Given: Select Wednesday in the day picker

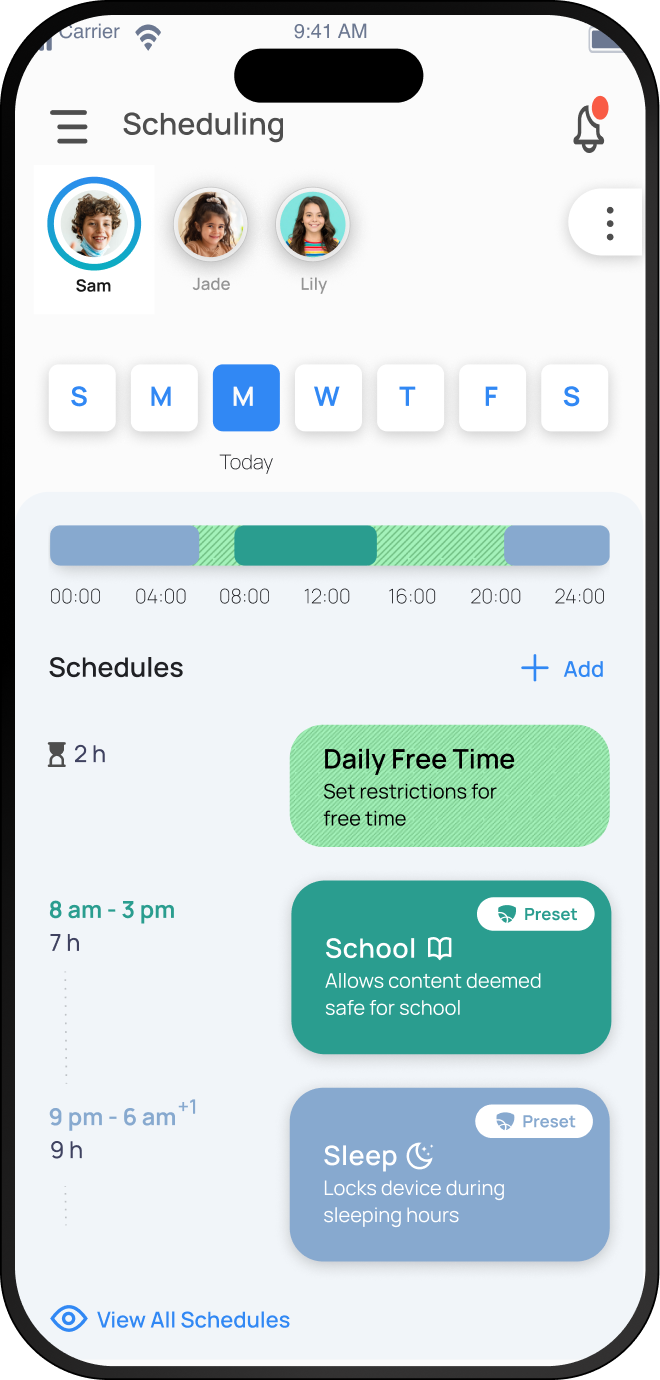Looking at the screenshot, I should [327, 397].
